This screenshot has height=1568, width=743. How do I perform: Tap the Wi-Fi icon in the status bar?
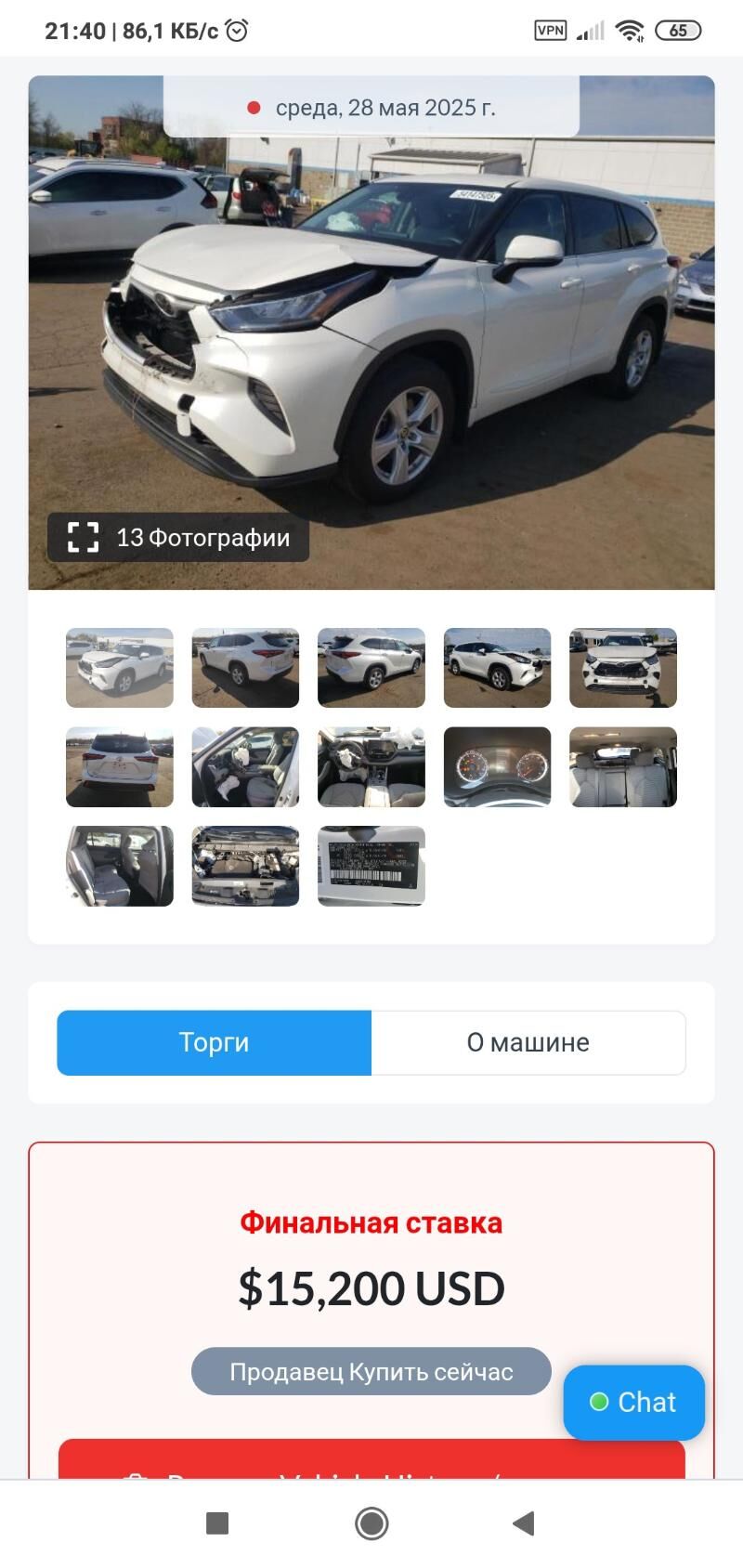point(630,29)
